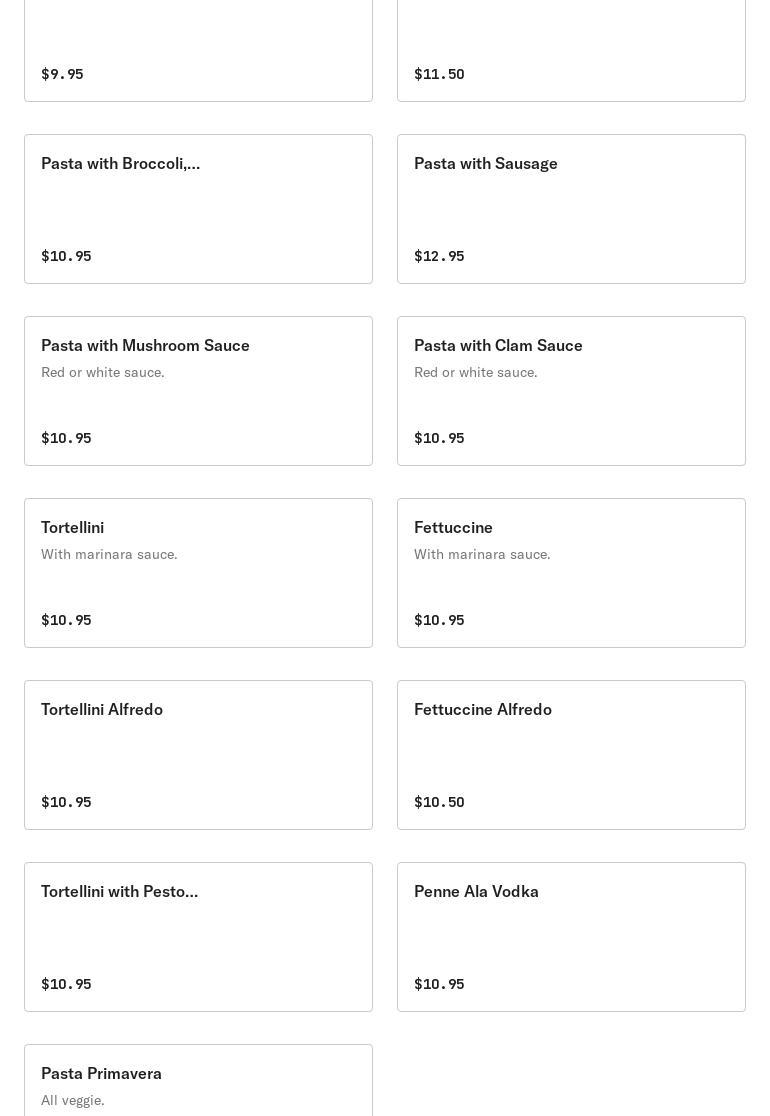Select the Pasta with Sausage card
The image size is (770, 1116).
571,209
